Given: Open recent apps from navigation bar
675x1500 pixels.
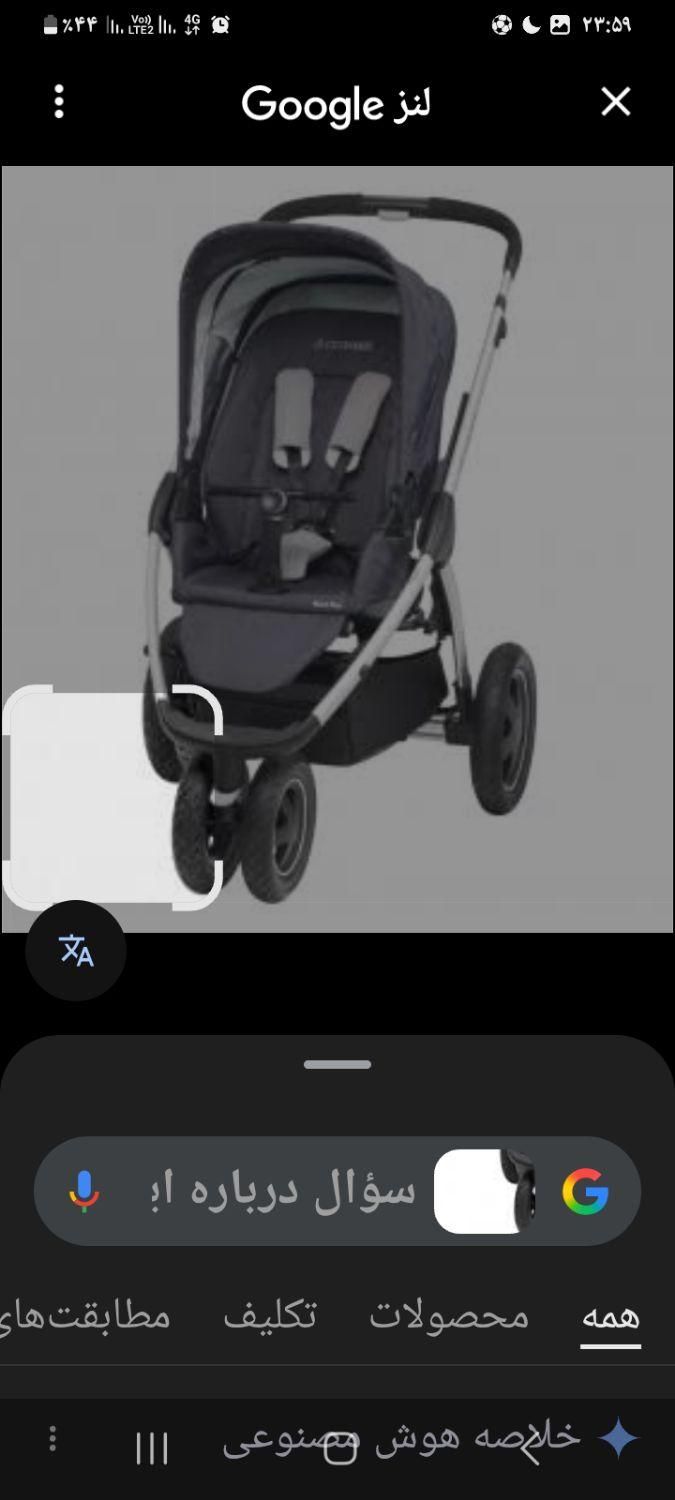Looking at the screenshot, I should [152, 1448].
